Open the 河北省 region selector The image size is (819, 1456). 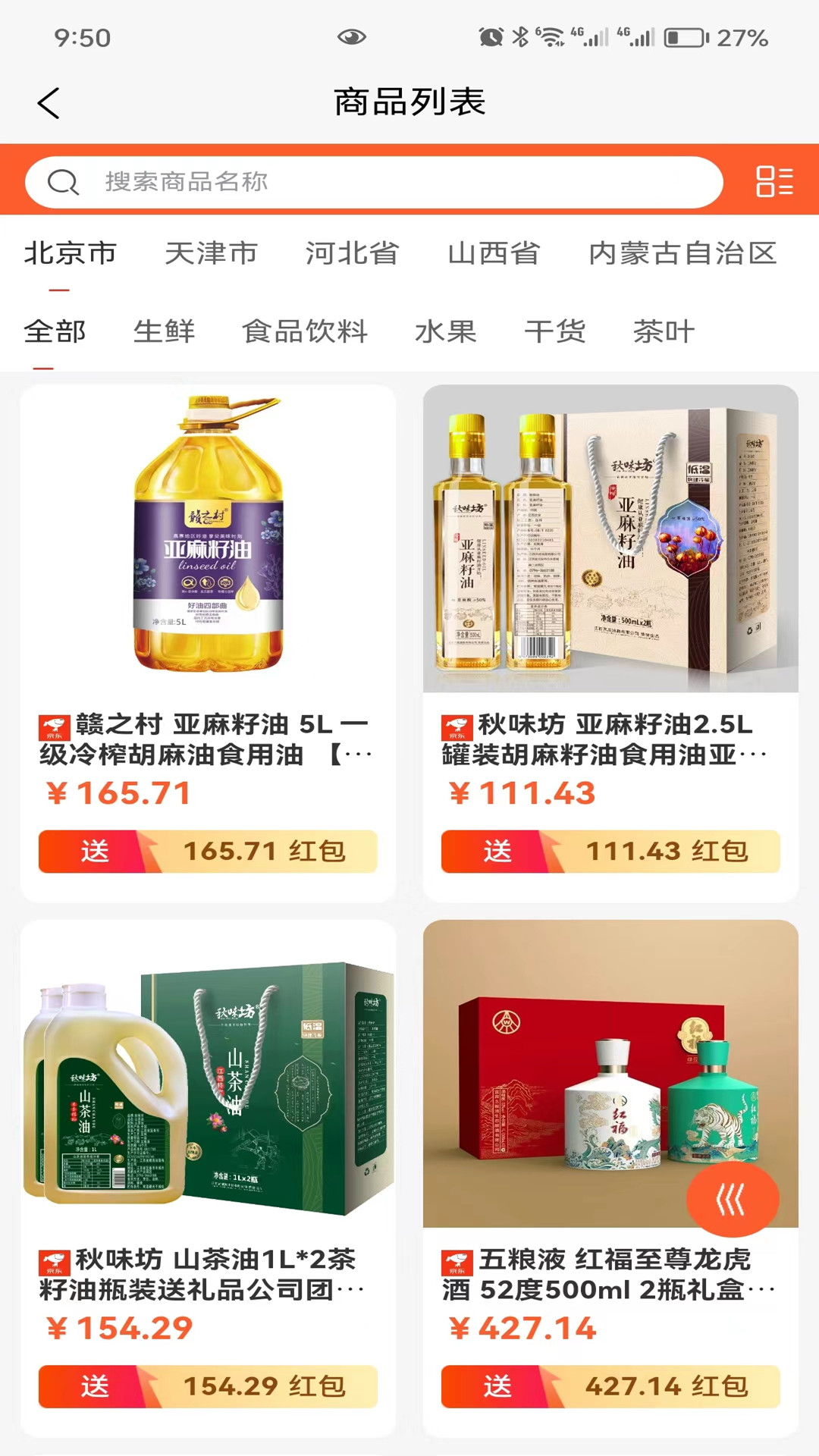coord(352,254)
